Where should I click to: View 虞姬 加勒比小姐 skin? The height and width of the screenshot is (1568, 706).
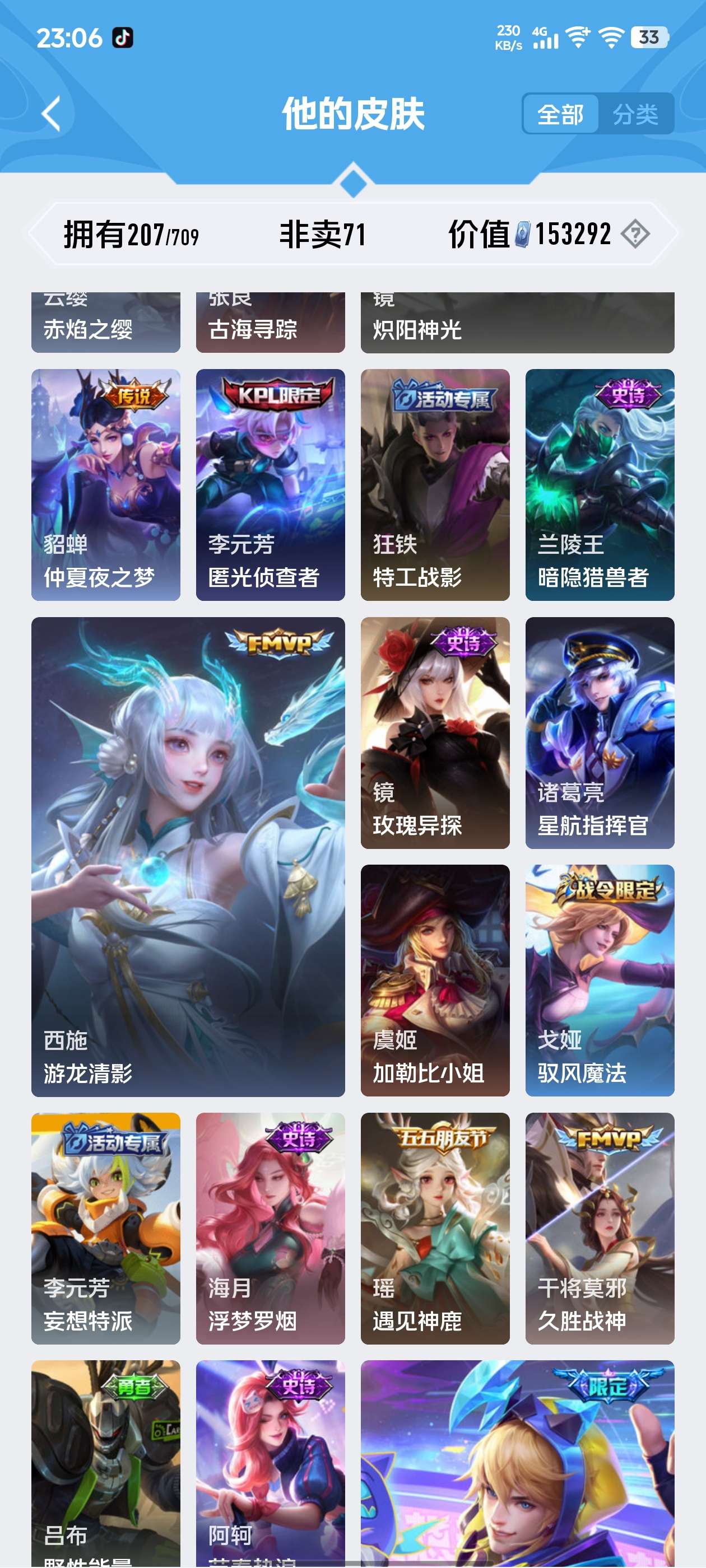(435, 981)
